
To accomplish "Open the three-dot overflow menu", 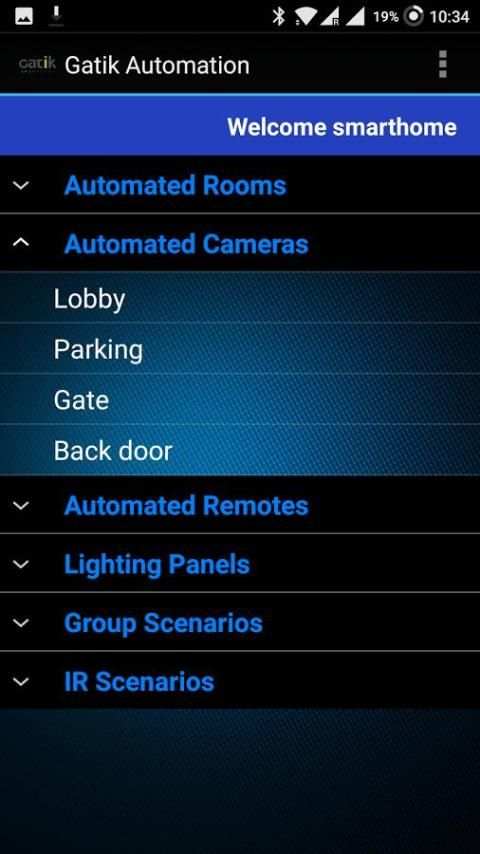I will pos(442,64).
